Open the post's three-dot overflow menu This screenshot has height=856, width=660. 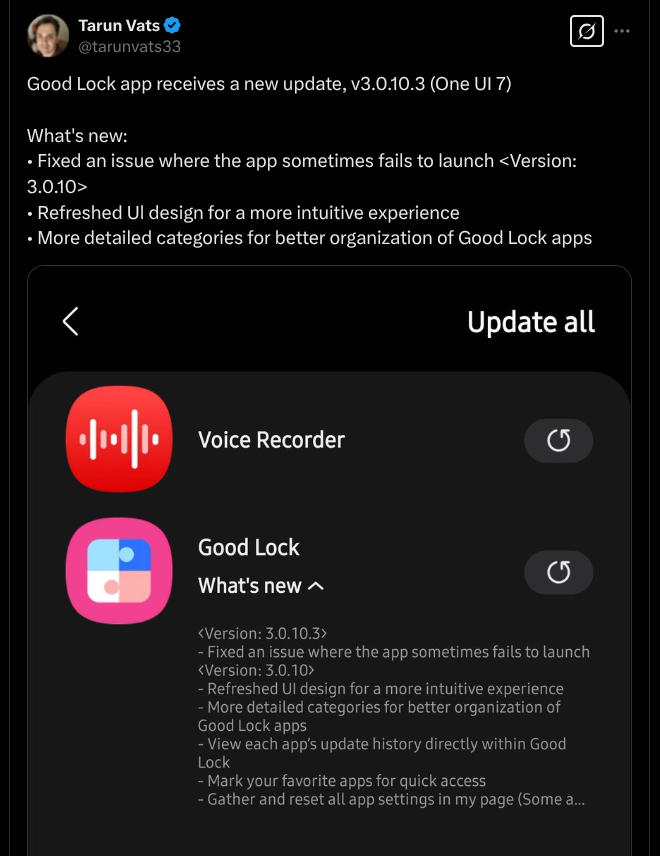click(x=623, y=31)
